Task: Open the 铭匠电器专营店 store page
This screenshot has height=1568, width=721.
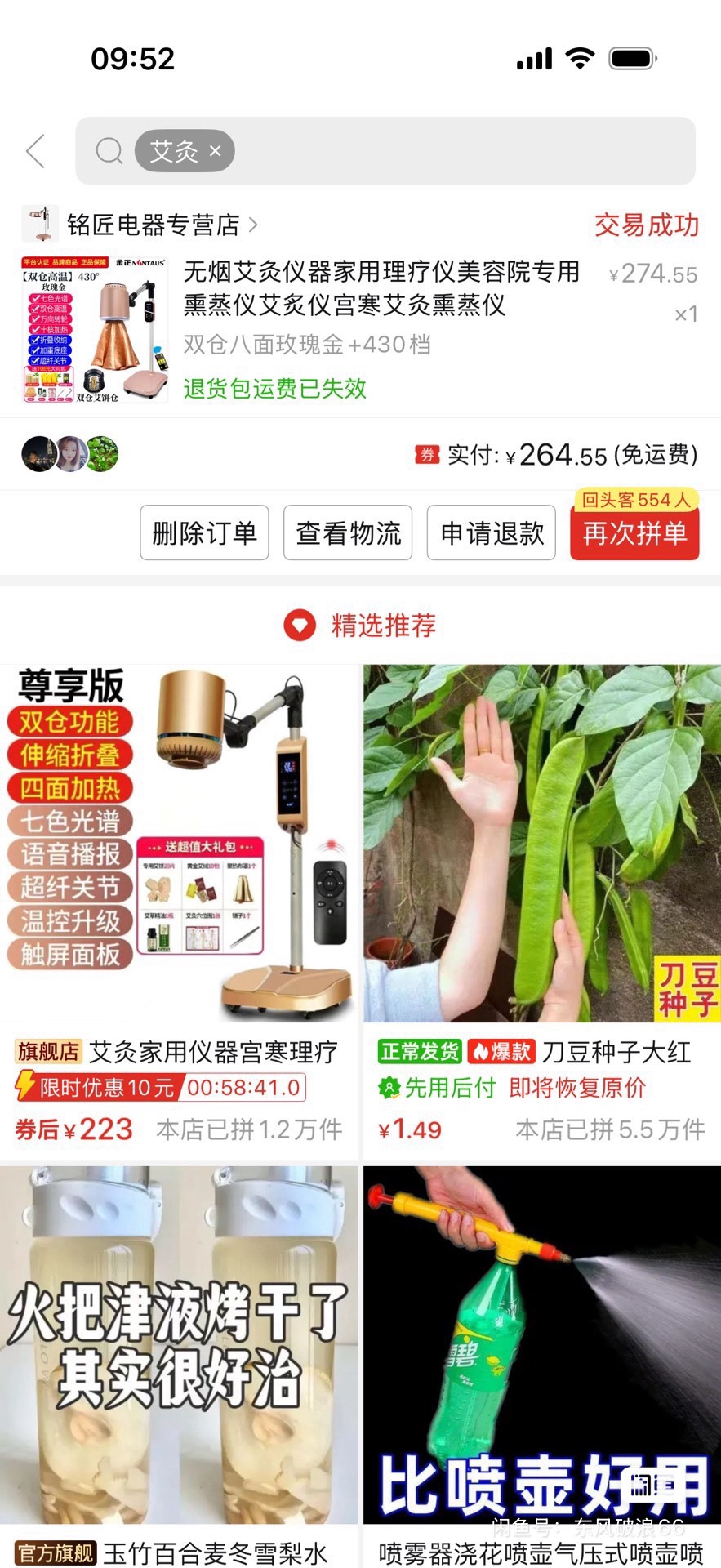Action: 155,225
